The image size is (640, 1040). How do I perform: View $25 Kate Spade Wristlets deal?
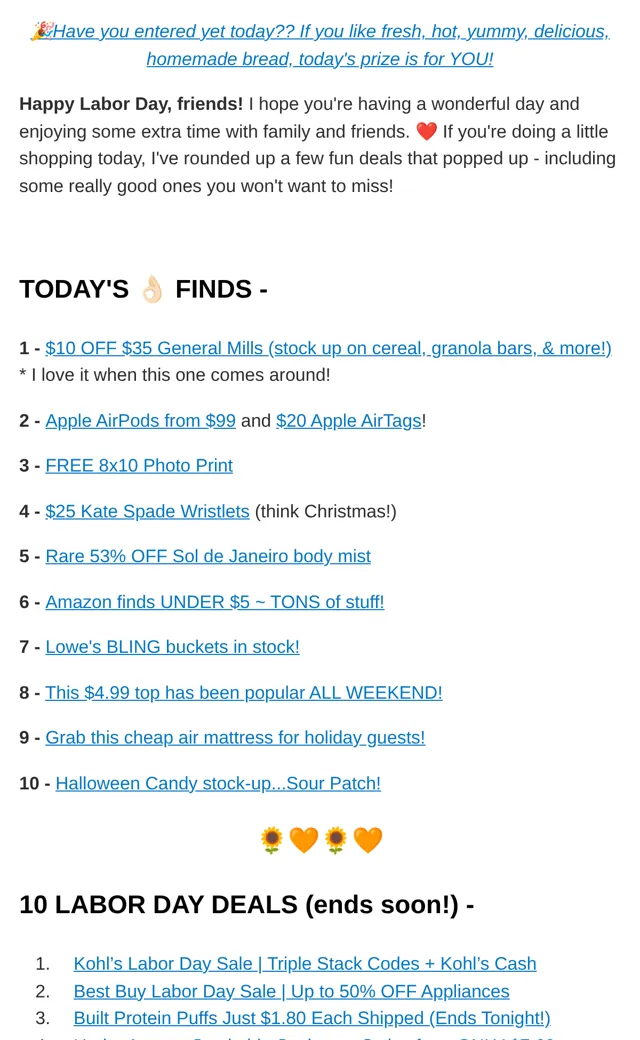(147, 511)
